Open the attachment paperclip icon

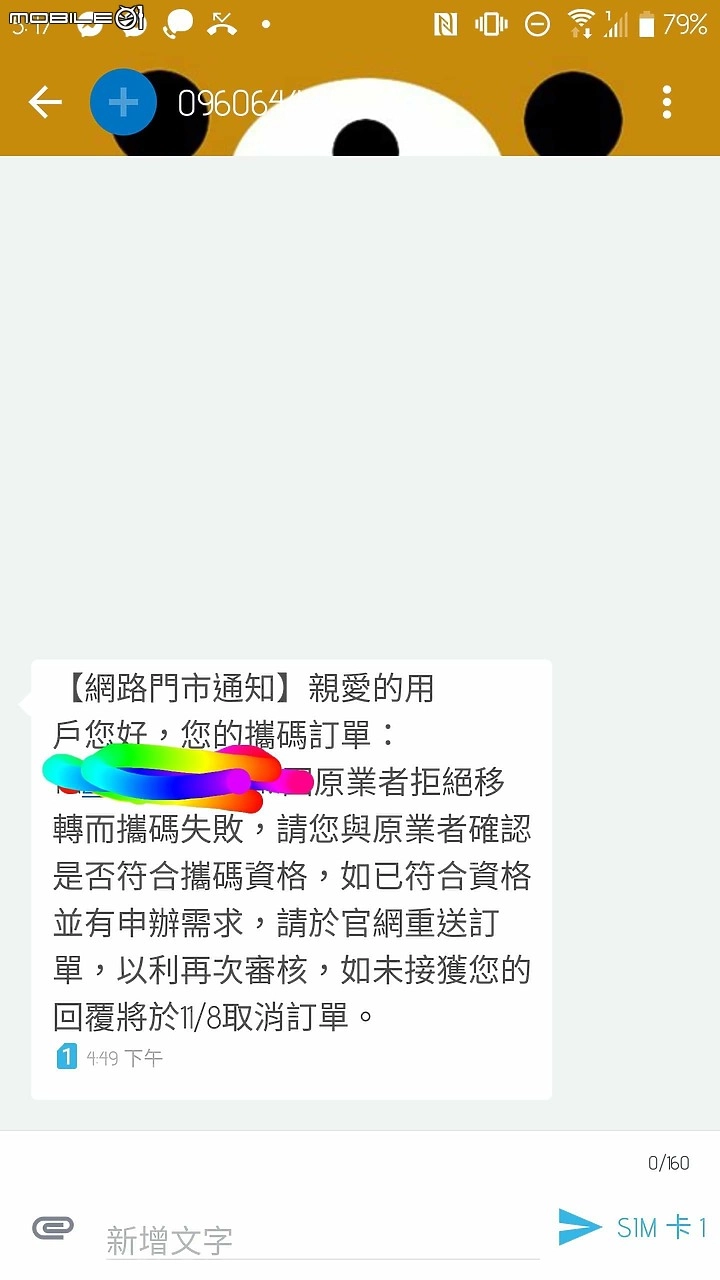[54, 1228]
